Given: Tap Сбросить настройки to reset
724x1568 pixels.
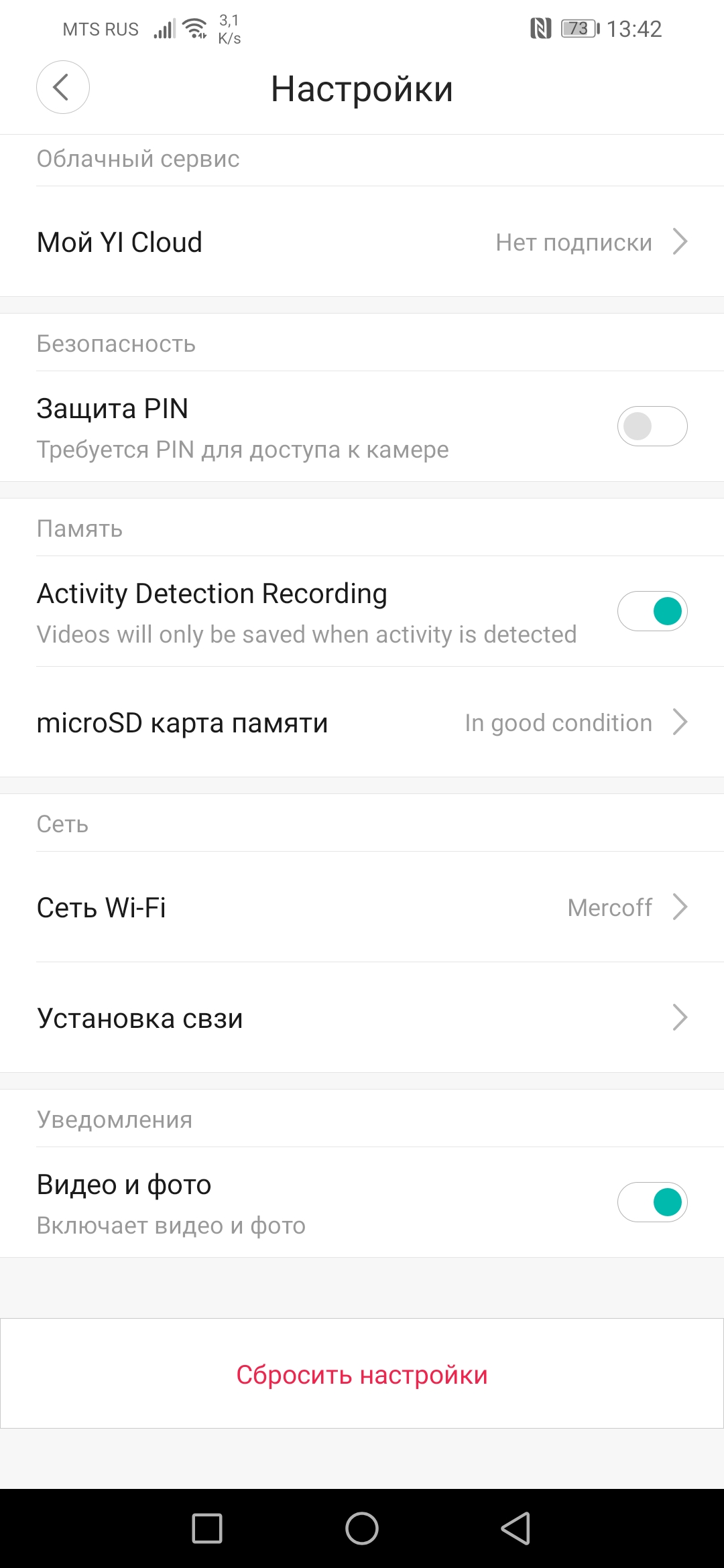Looking at the screenshot, I should click(362, 1375).
